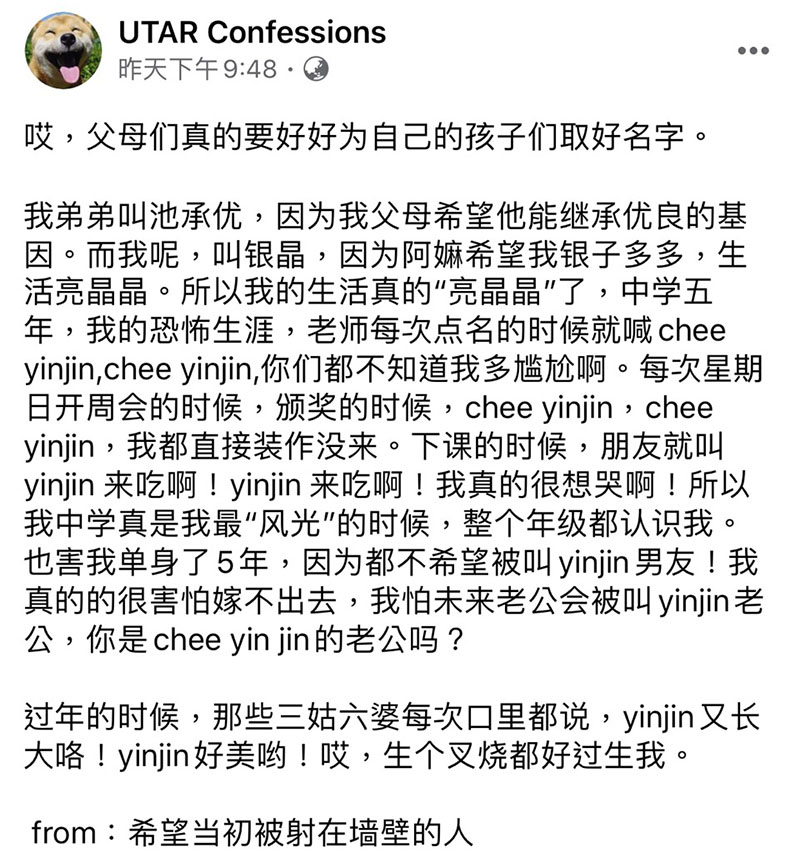Open the post's three-dot options menu
800x863 pixels.
tap(753, 50)
